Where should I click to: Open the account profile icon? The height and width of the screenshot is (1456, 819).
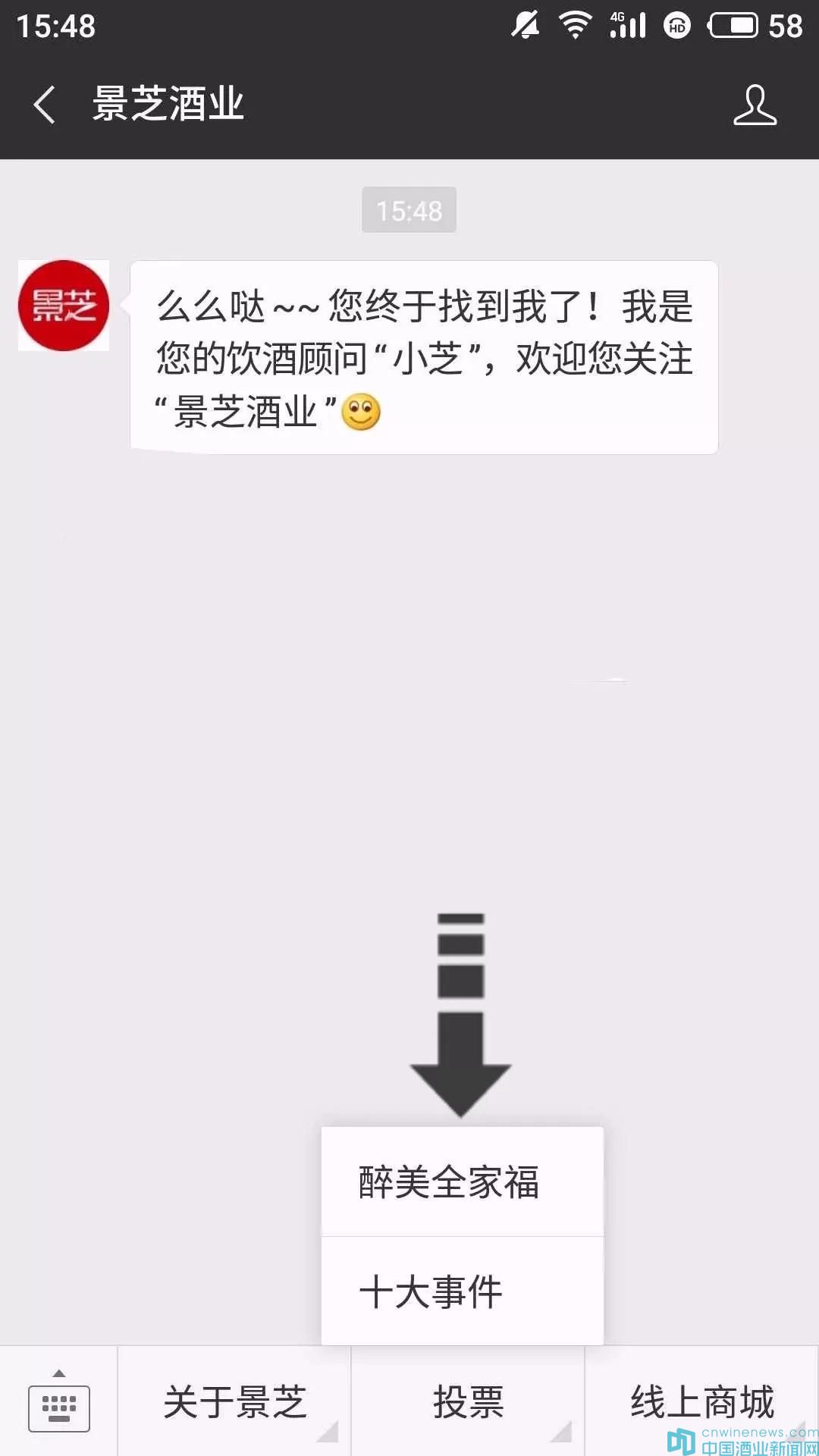coord(755,105)
